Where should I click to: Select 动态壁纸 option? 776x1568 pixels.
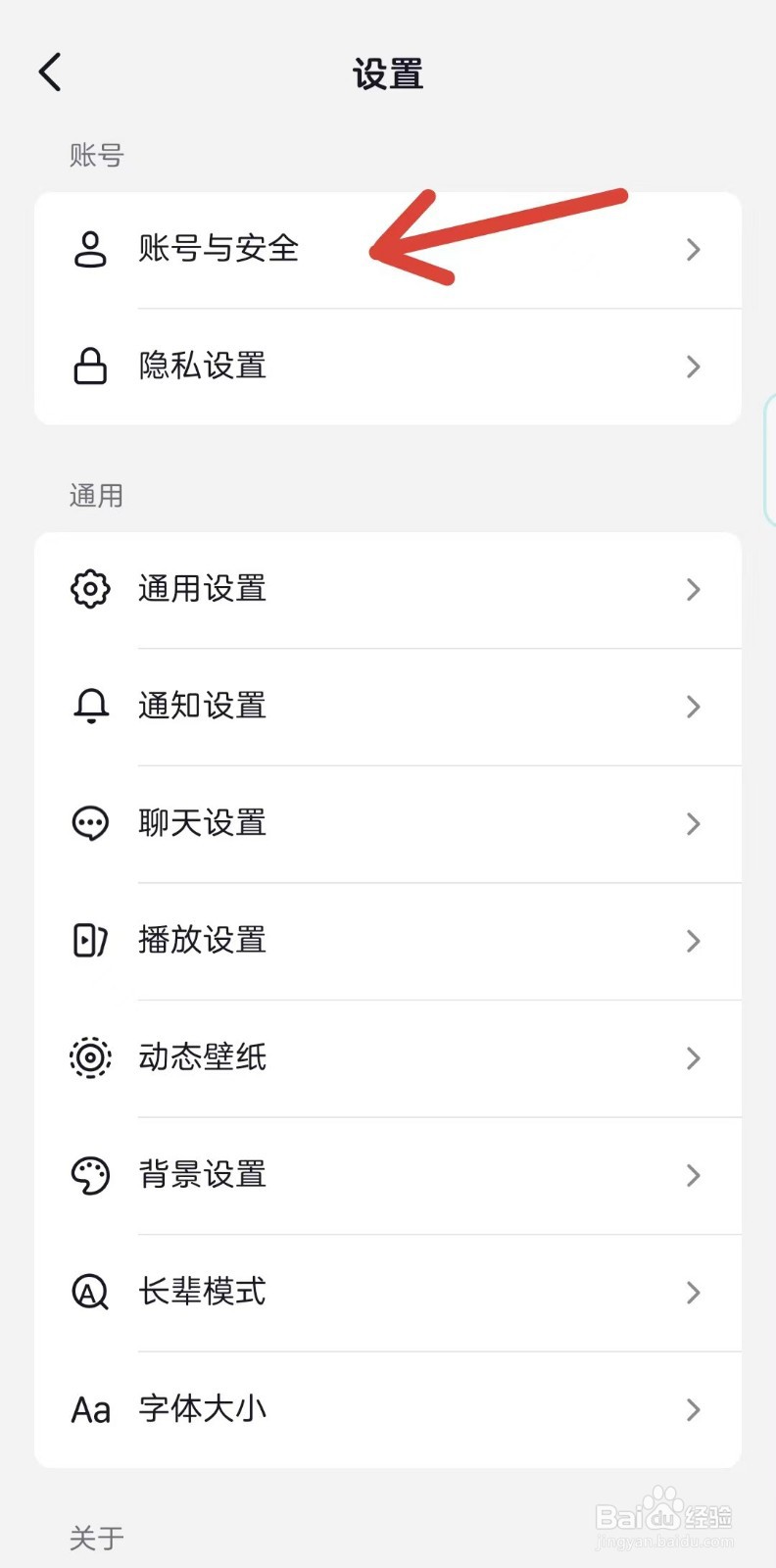(x=388, y=1058)
